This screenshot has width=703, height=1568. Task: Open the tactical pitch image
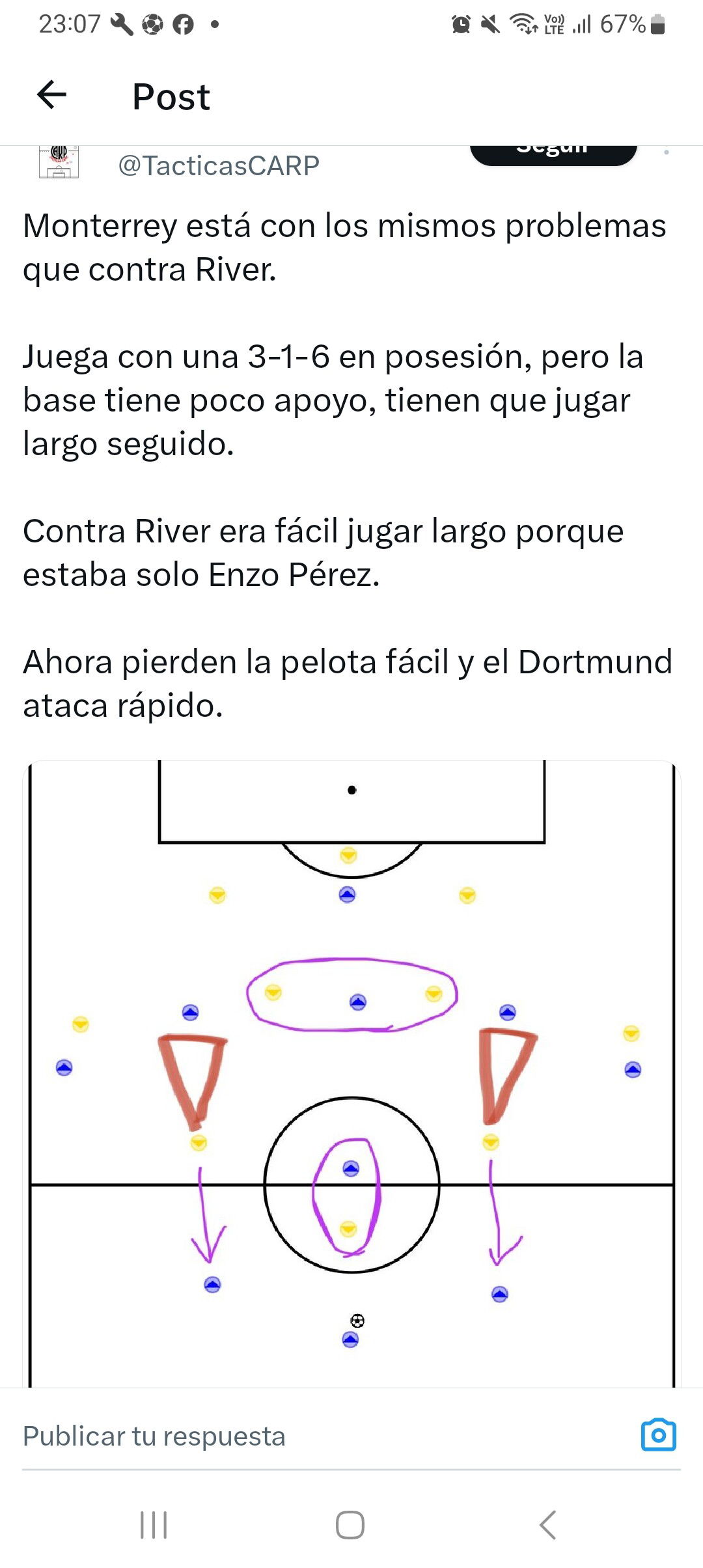[351, 1073]
